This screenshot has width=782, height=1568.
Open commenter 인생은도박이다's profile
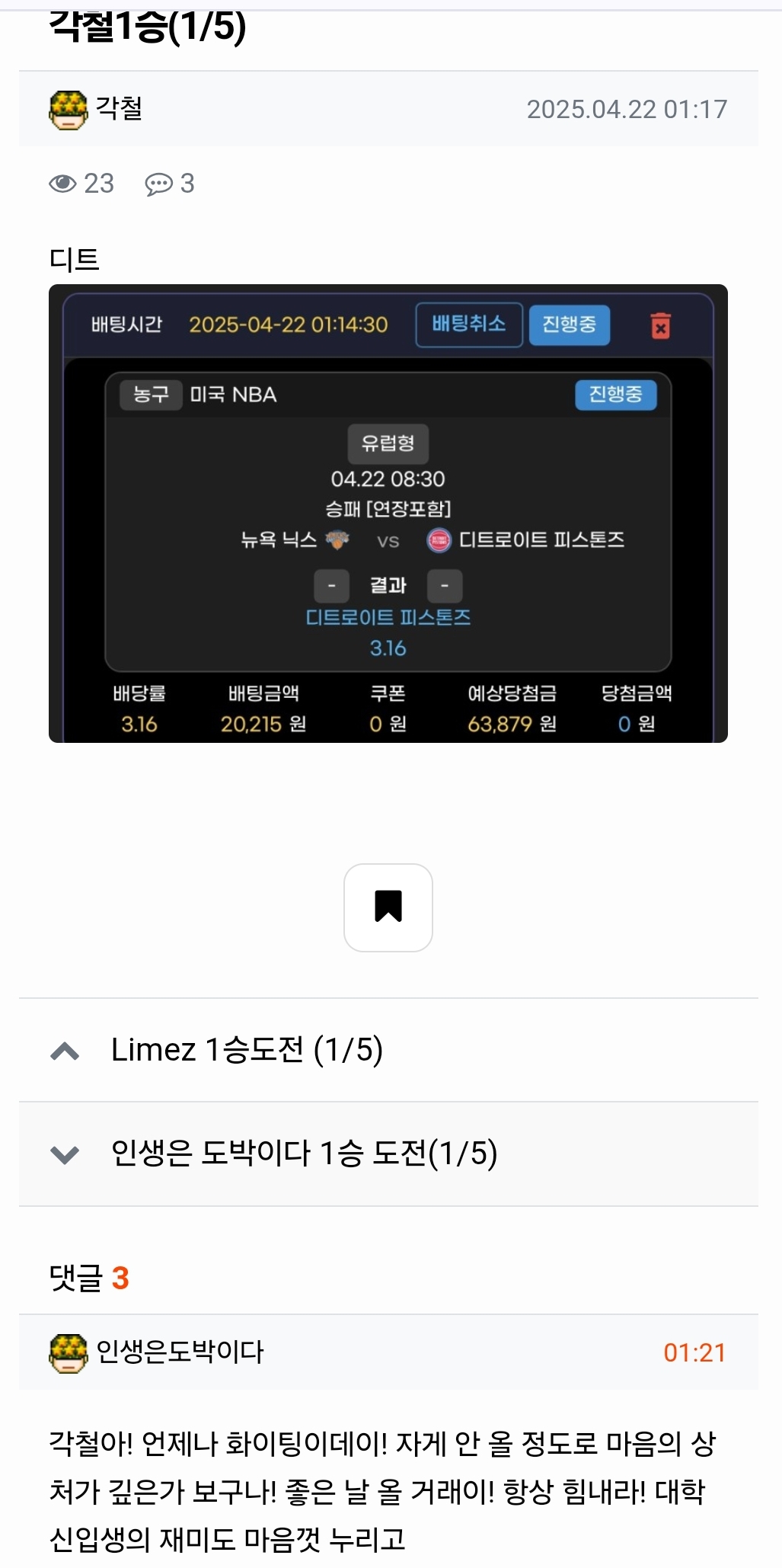pos(179,1352)
